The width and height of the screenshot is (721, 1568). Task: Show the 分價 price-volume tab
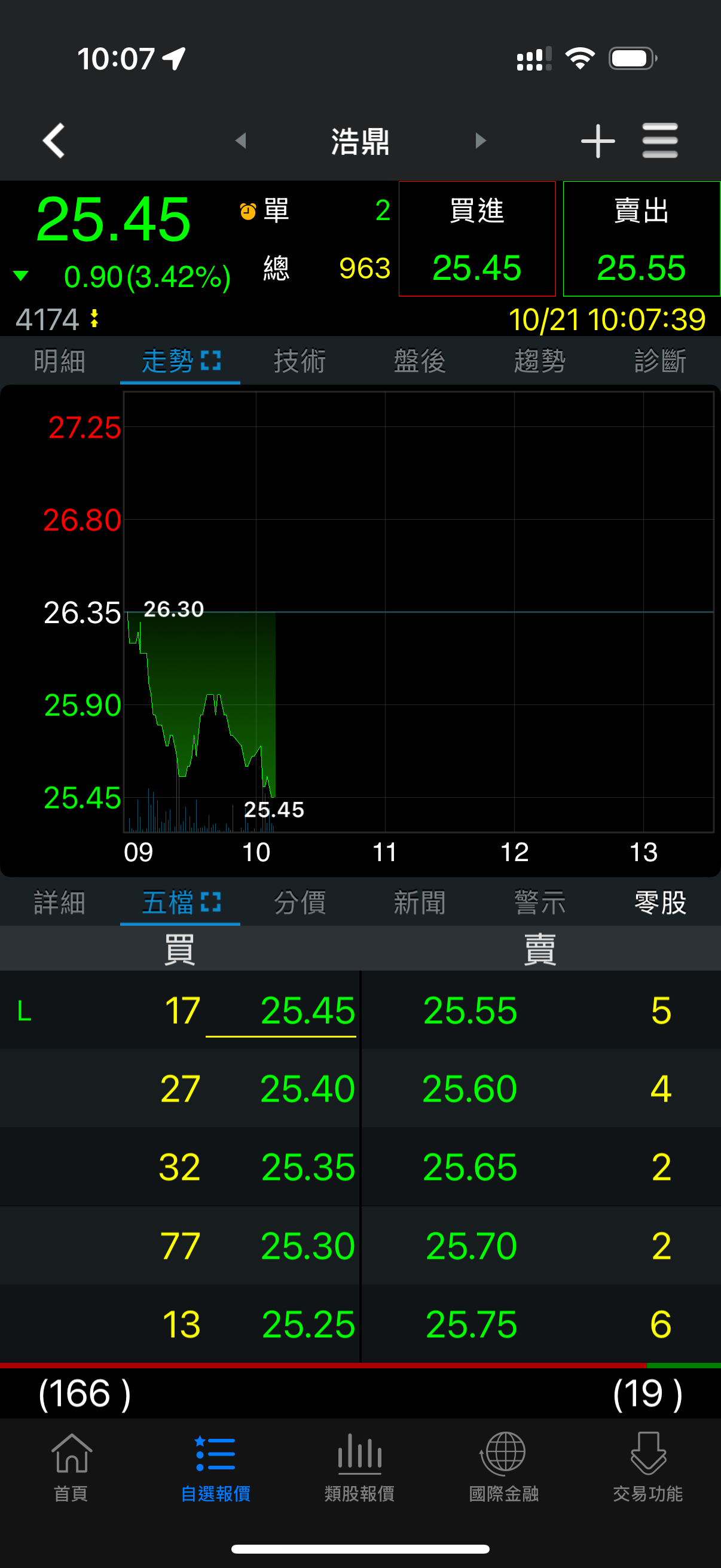300,902
